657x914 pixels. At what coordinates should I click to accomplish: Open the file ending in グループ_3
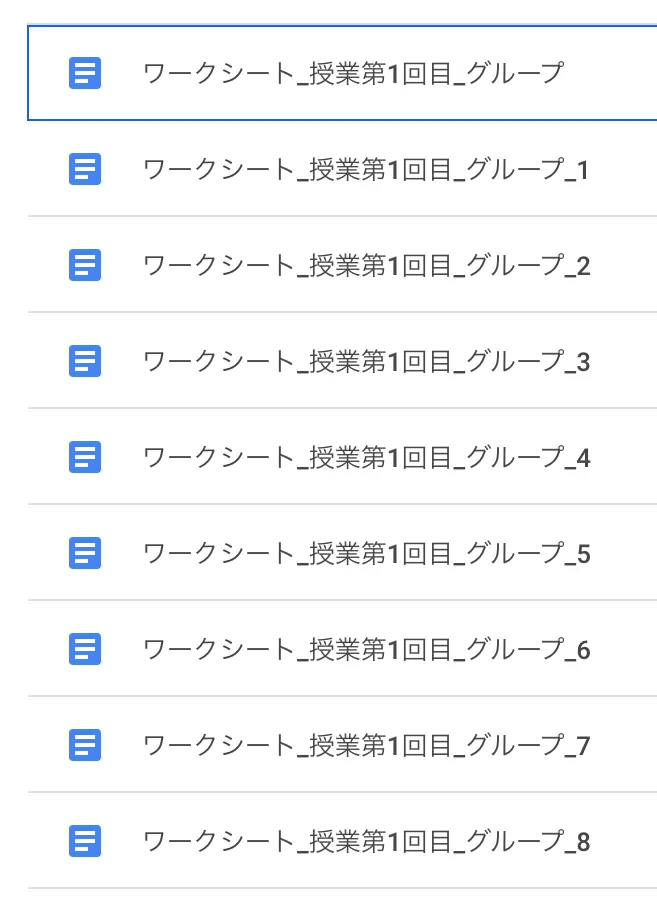point(366,362)
